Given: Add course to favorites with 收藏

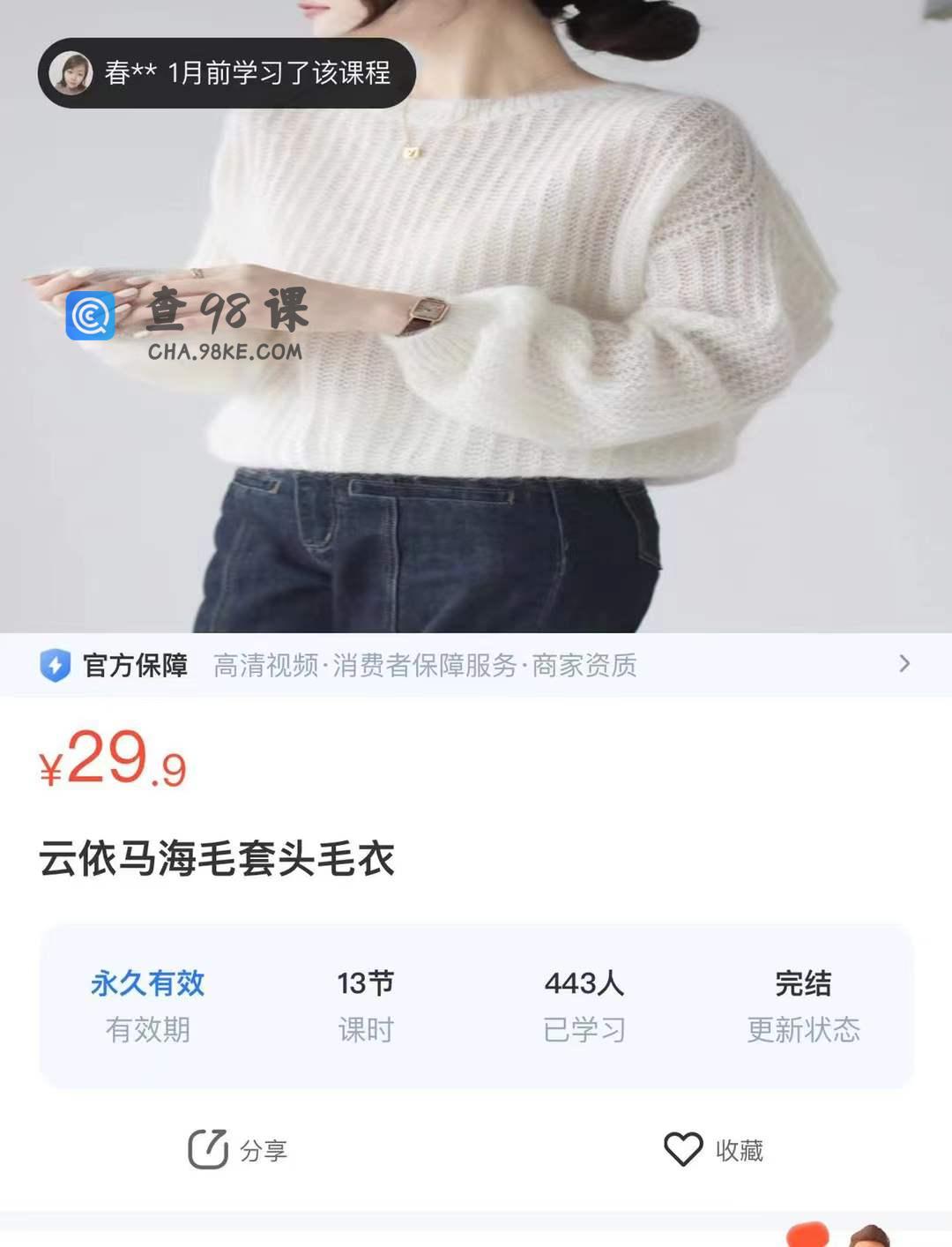Looking at the screenshot, I should coord(713,1149).
